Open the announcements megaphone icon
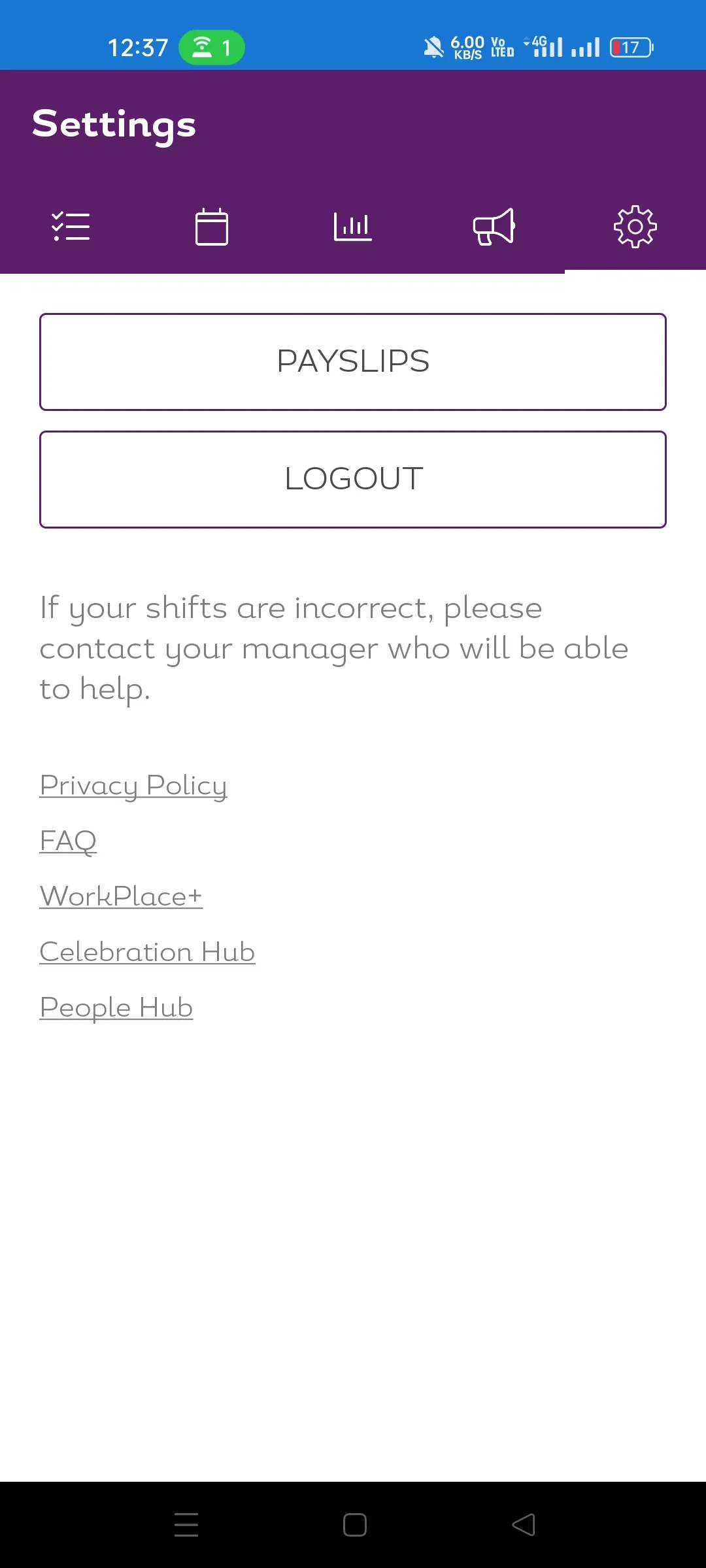706x1568 pixels. pos(494,227)
